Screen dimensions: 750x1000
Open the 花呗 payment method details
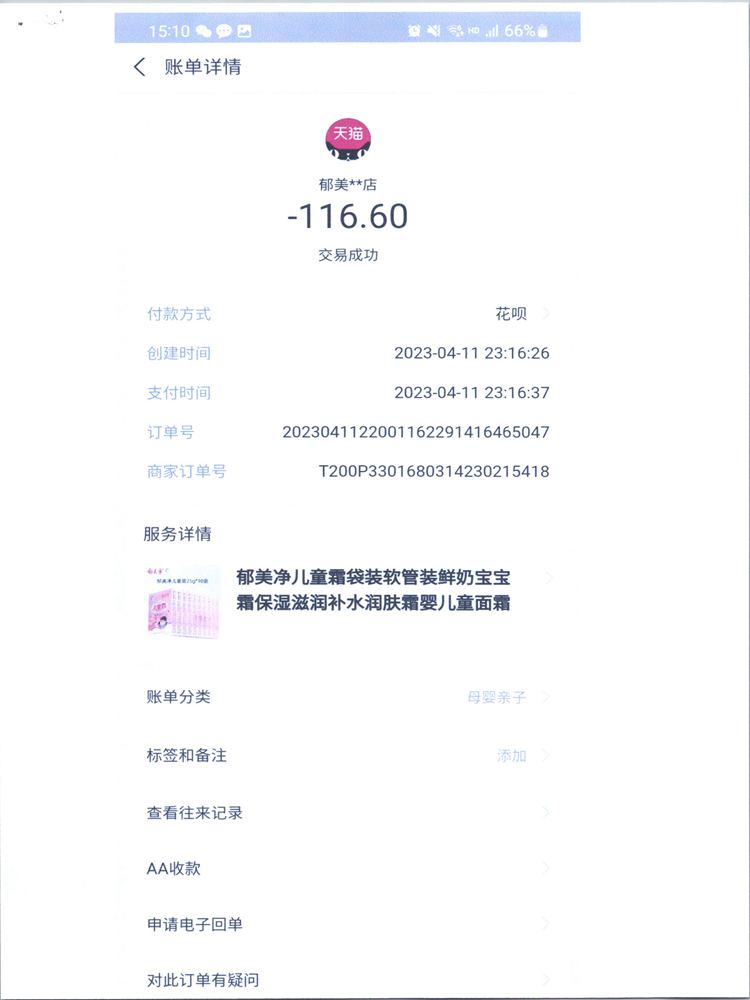tap(511, 314)
